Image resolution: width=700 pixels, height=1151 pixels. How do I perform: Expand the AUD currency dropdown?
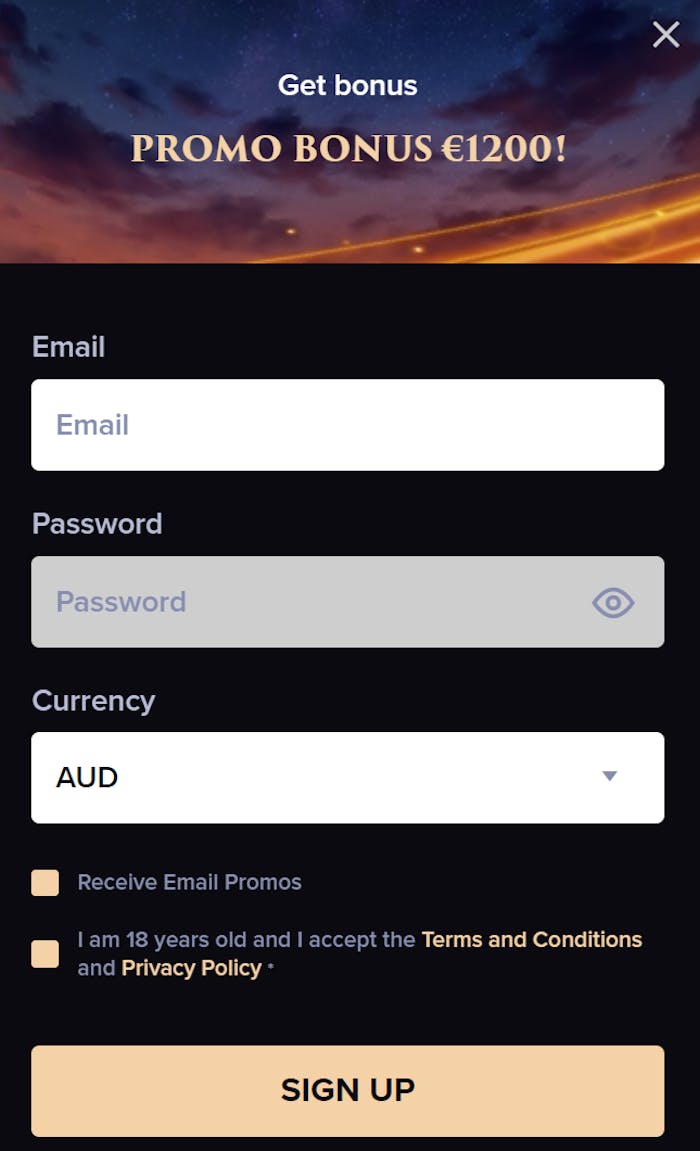[347, 777]
